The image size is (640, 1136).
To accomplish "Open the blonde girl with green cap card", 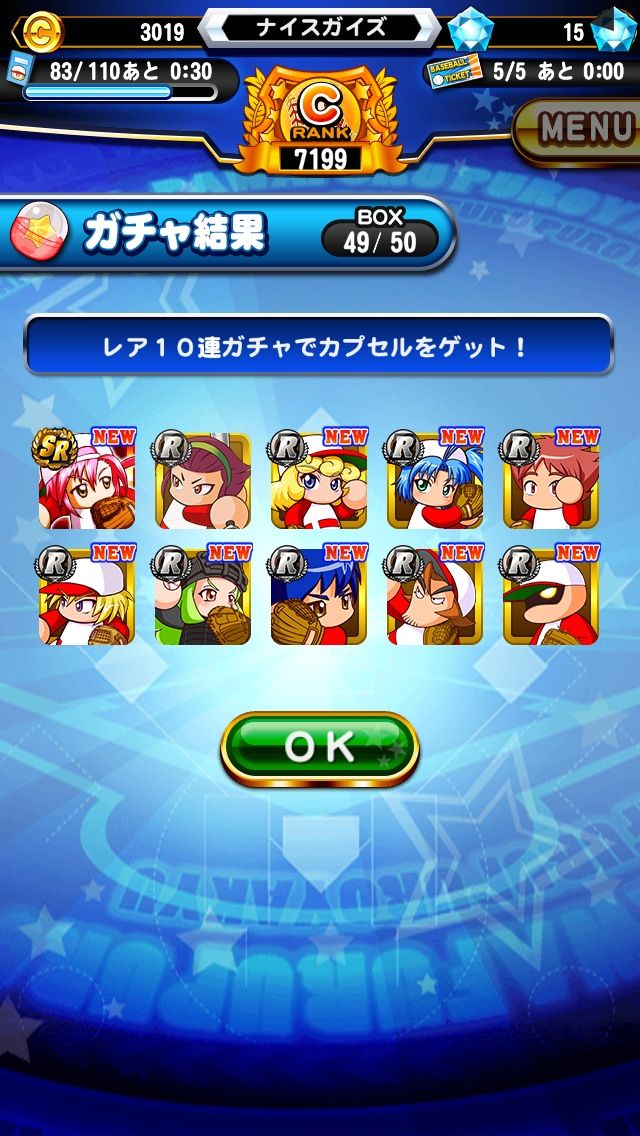I will 319,479.
